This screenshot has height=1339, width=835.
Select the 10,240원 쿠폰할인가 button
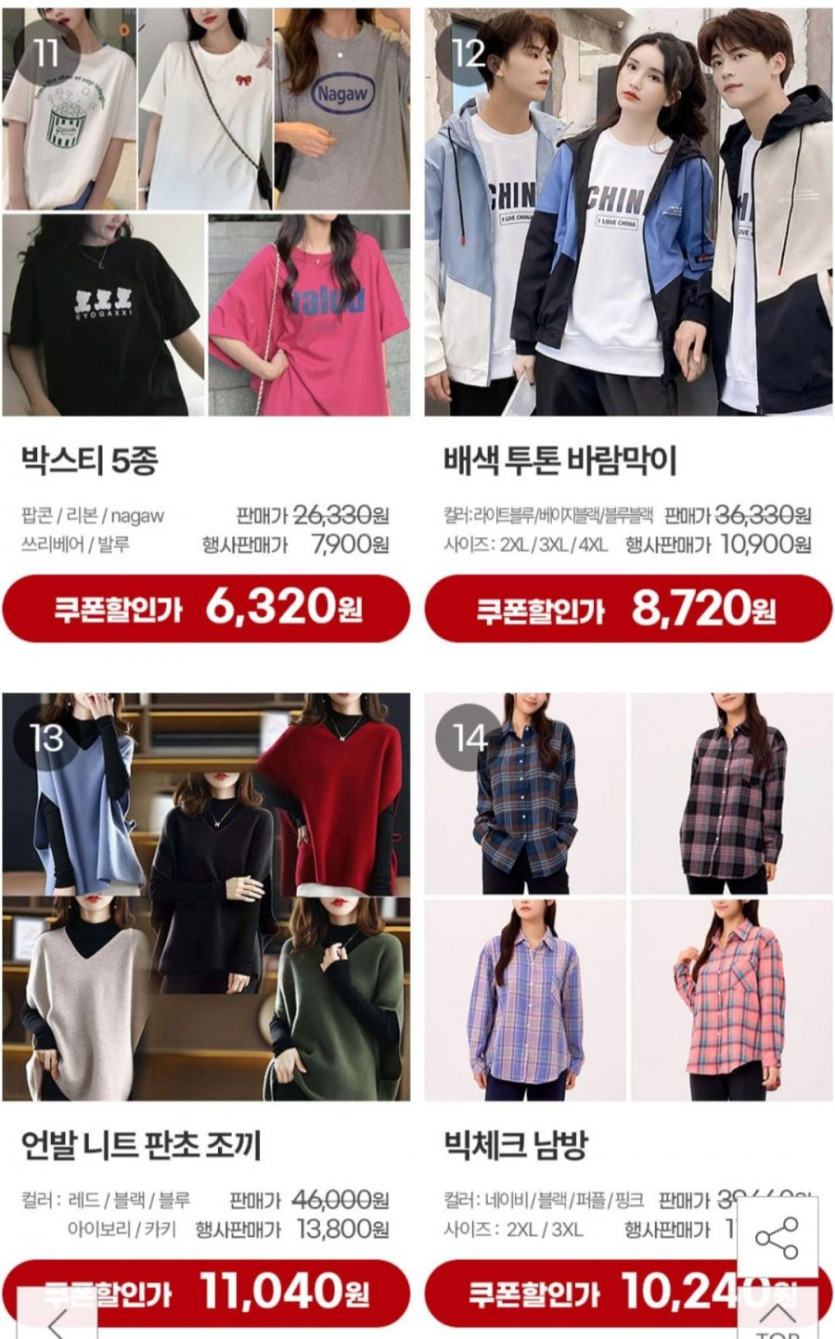[x=590, y=1293]
